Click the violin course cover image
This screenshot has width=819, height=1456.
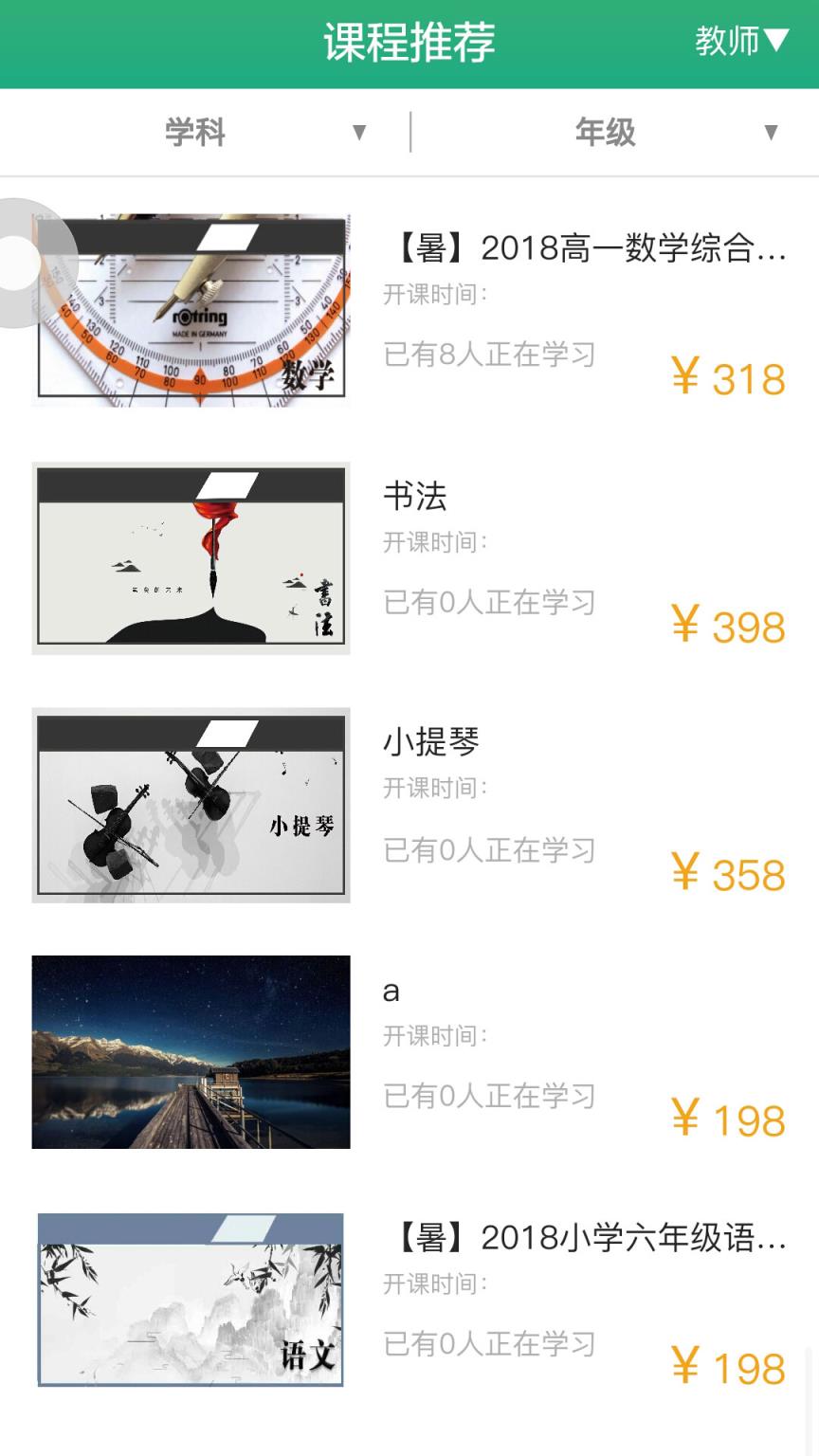(x=190, y=803)
